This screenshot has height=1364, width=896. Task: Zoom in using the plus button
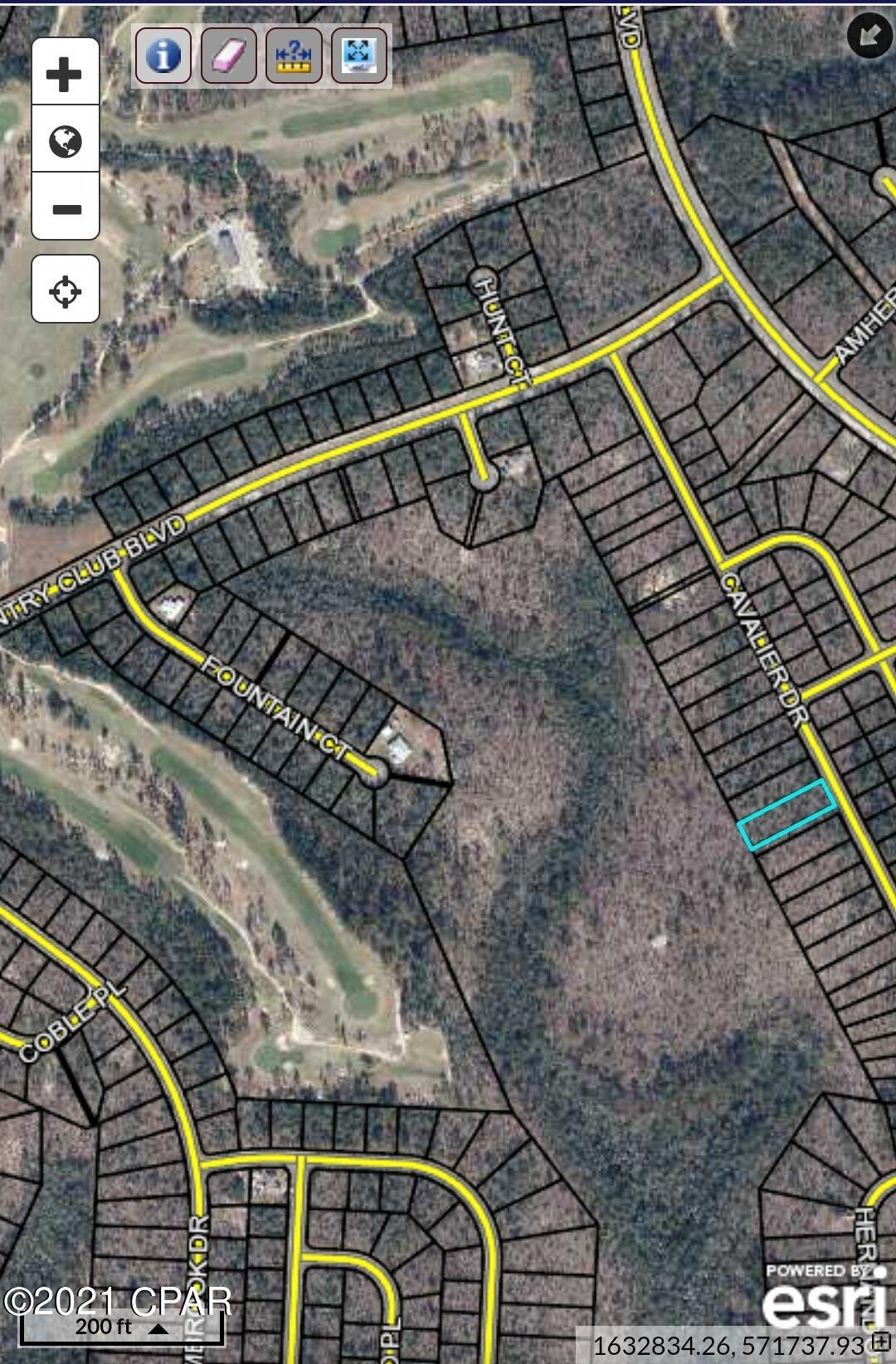(x=65, y=72)
